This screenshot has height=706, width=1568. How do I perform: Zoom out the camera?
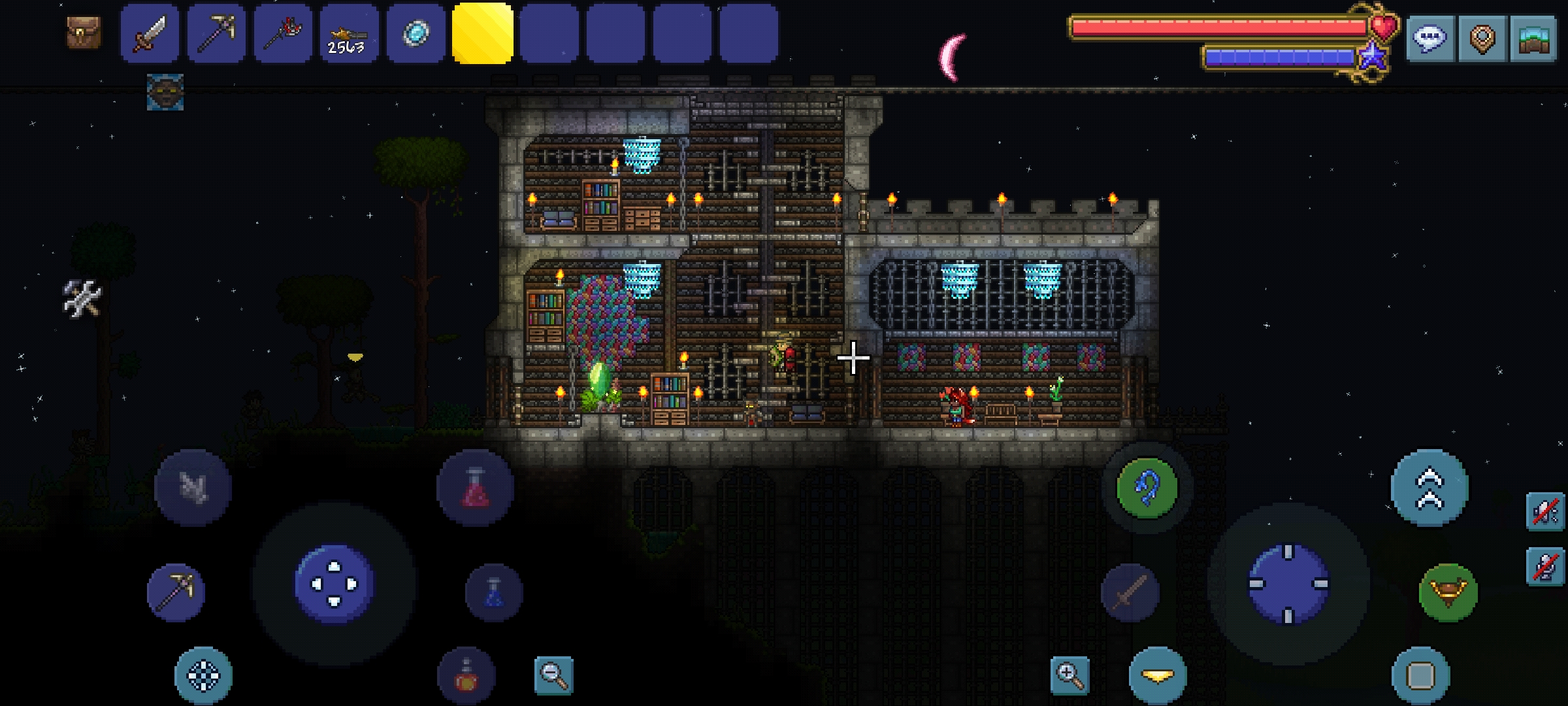(553, 675)
